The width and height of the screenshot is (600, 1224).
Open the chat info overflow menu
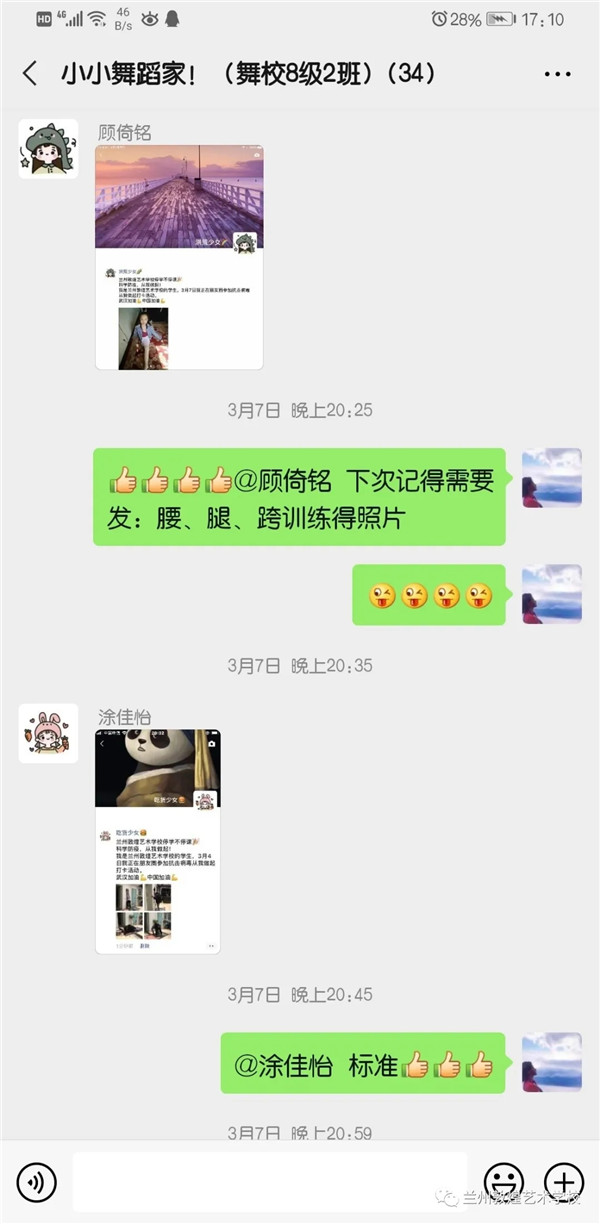(557, 74)
